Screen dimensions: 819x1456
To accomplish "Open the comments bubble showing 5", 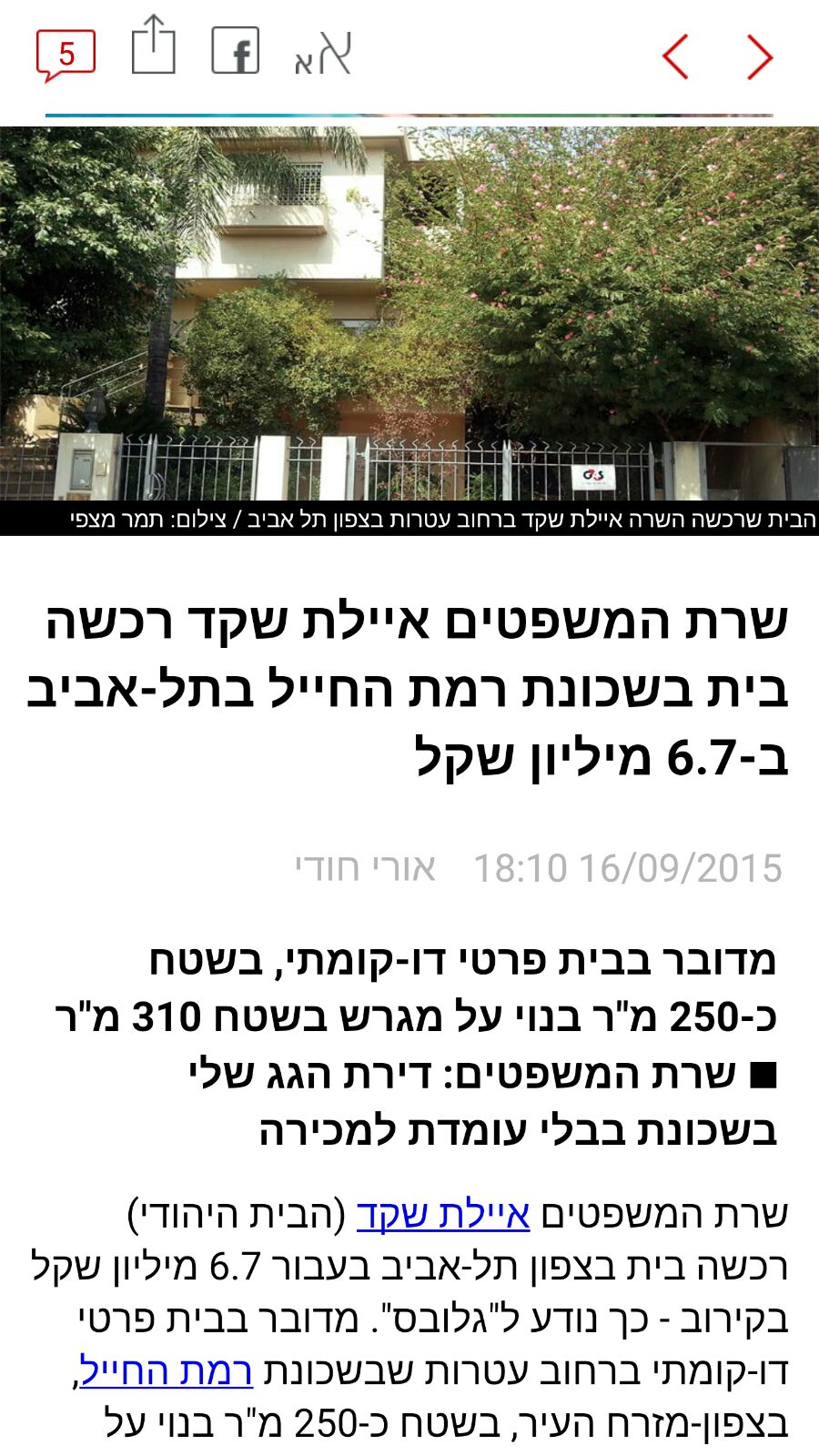I will [66, 55].
